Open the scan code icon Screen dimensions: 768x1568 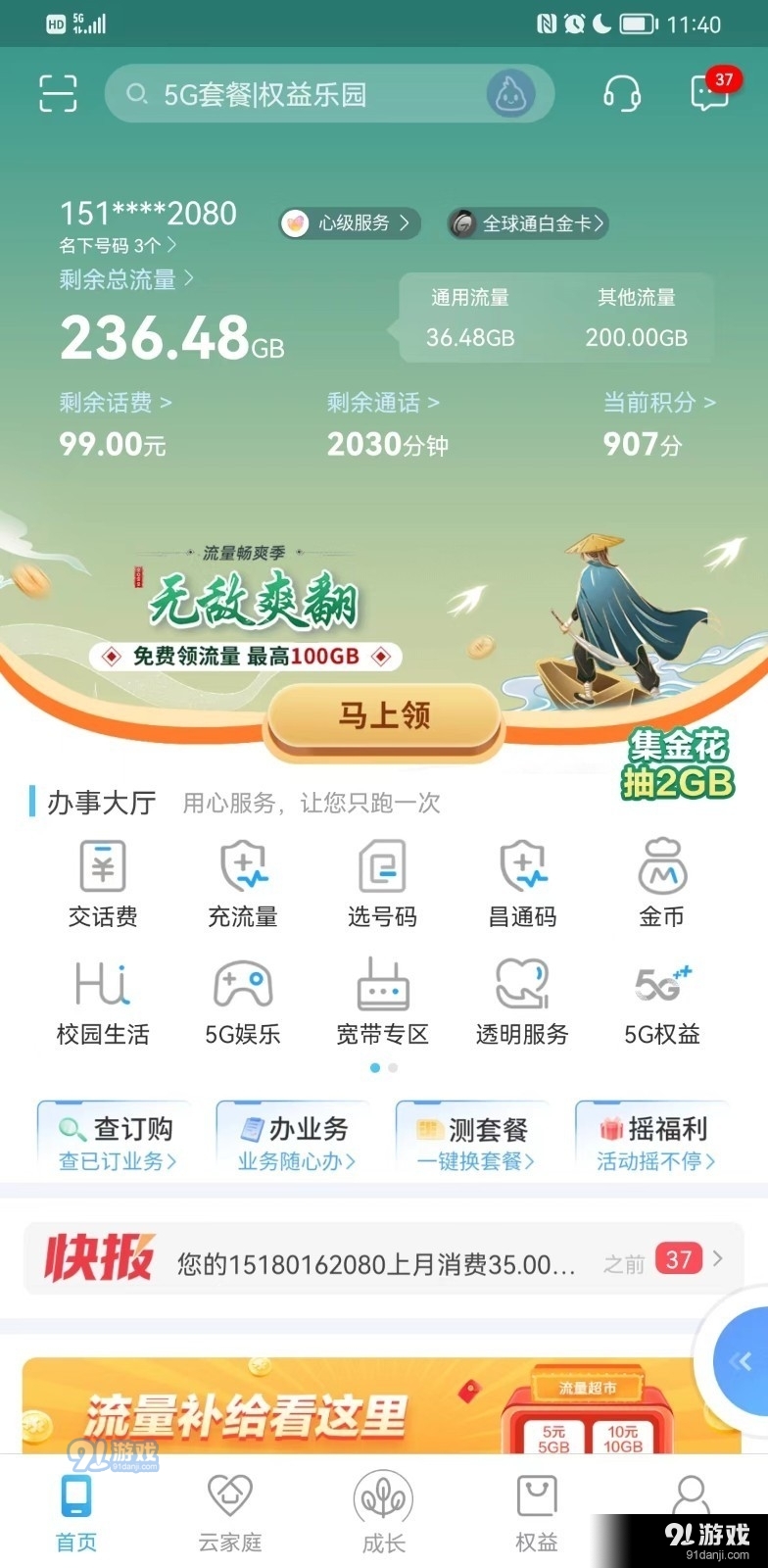click(58, 93)
